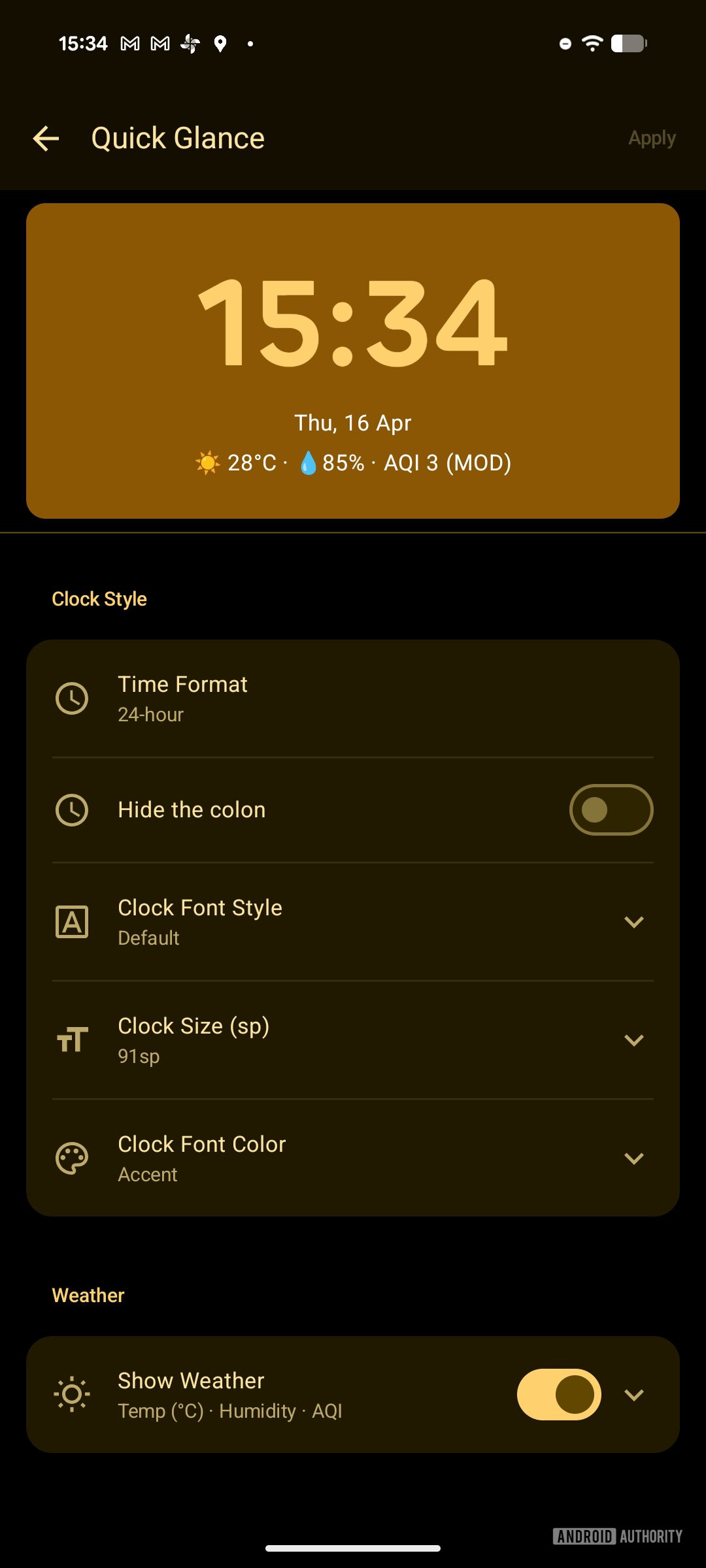Viewport: 706px width, 1568px height.
Task: Click the Clock Size text-size icon
Action: pos(72,1039)
